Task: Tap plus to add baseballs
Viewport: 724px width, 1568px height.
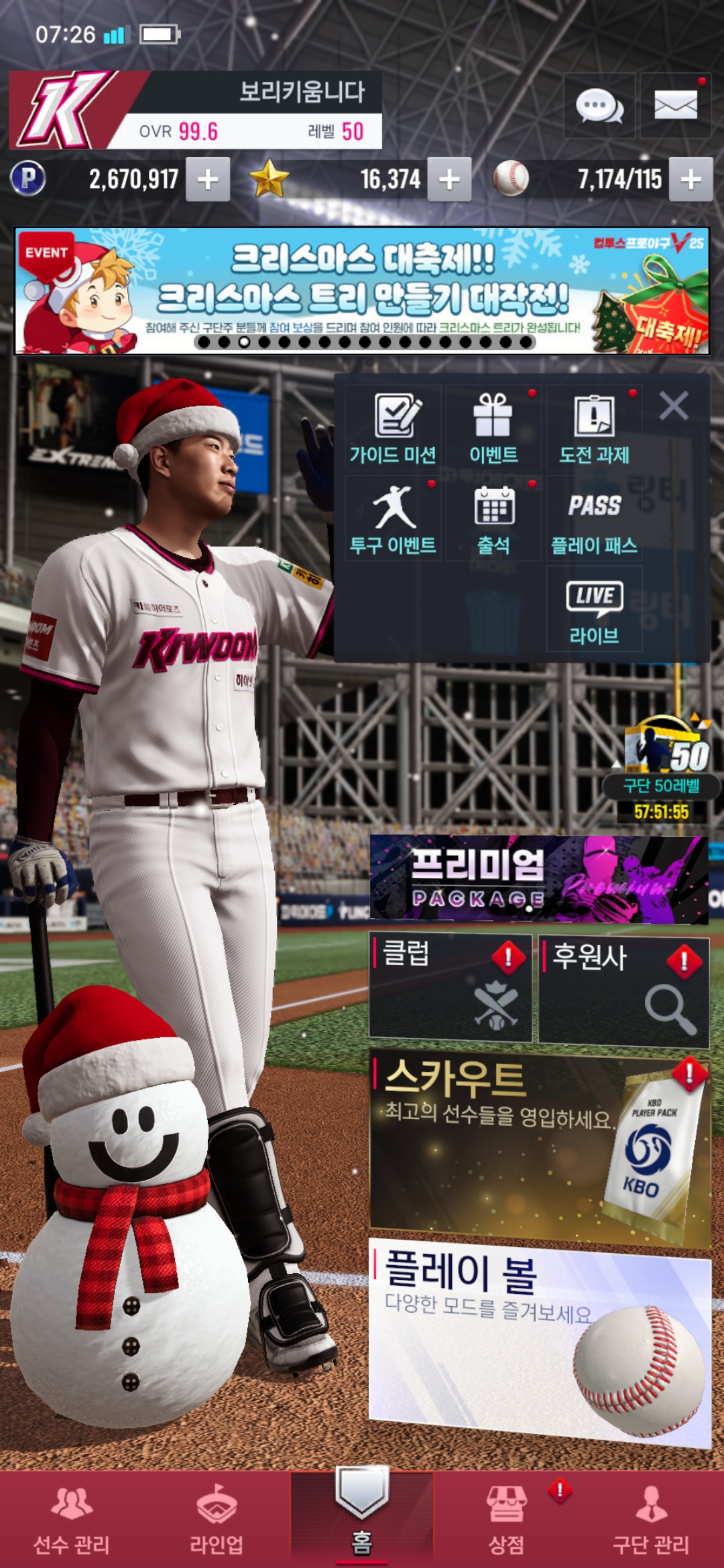Action: coord(690,180)
